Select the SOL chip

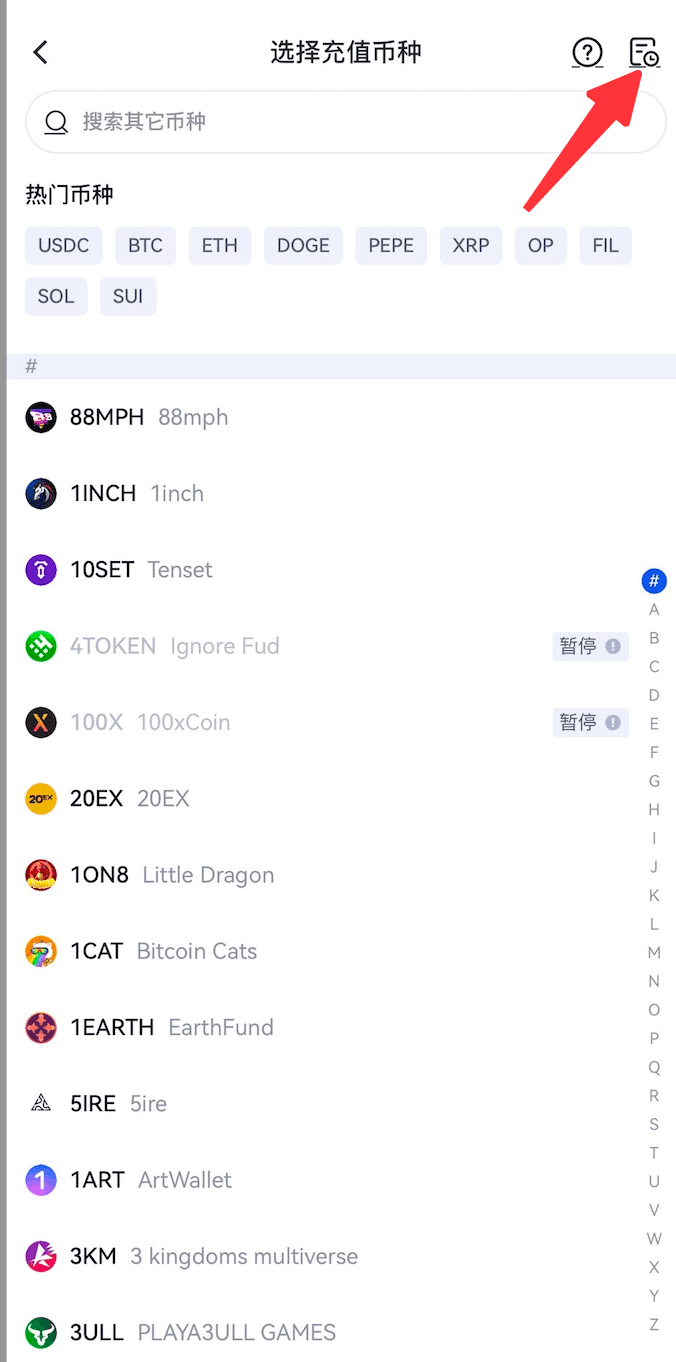click(x=56, y=297)
